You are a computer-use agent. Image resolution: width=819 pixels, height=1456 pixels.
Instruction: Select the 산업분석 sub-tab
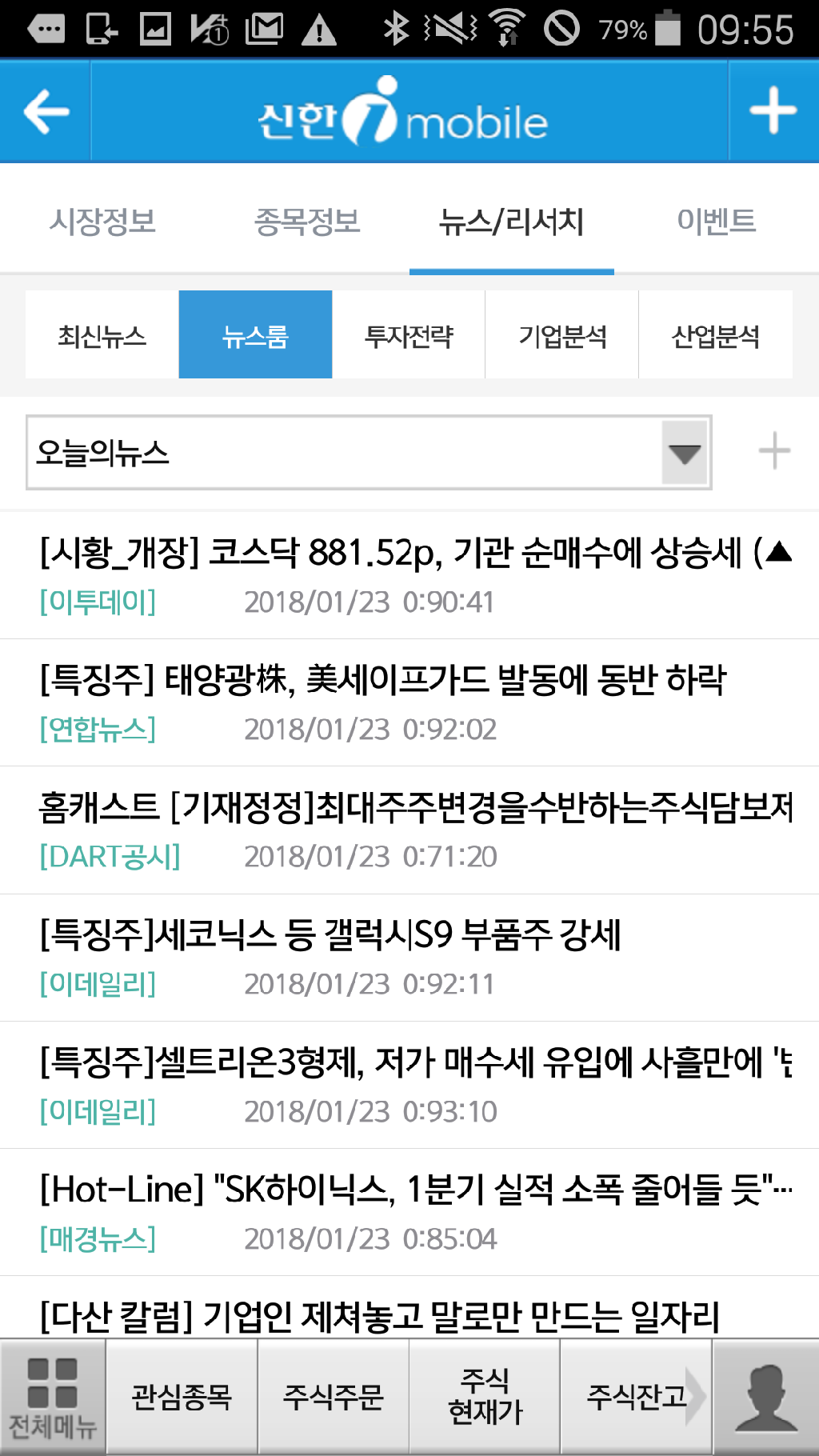716,334
